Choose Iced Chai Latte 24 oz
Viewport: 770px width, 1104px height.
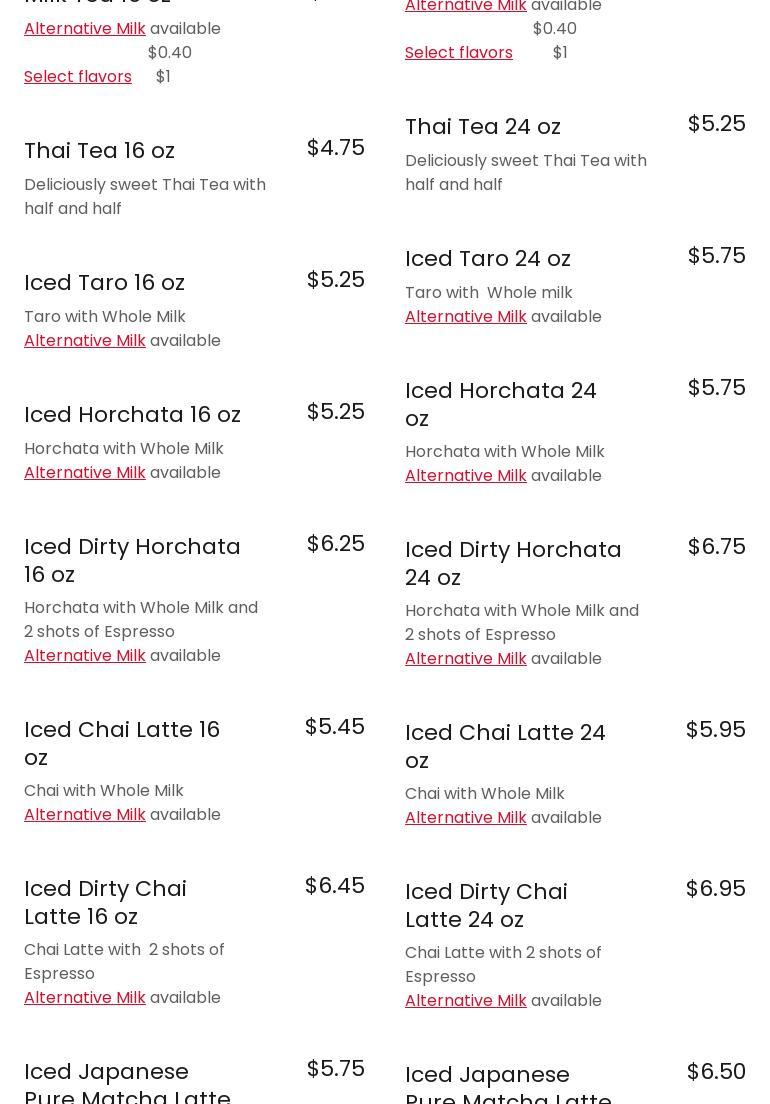(505, 746)
